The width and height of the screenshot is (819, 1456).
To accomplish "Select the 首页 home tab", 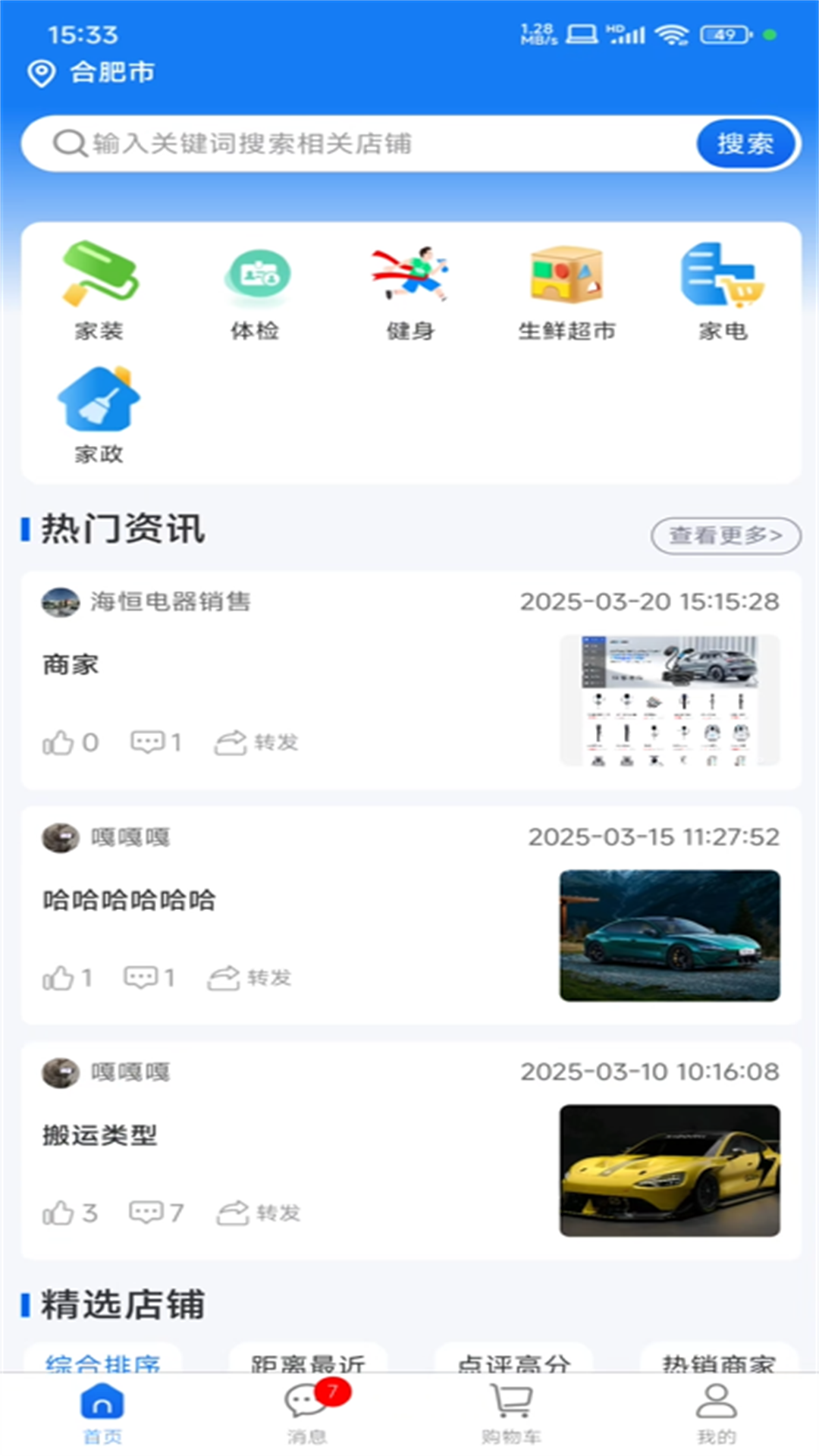I will (102, 1410).
